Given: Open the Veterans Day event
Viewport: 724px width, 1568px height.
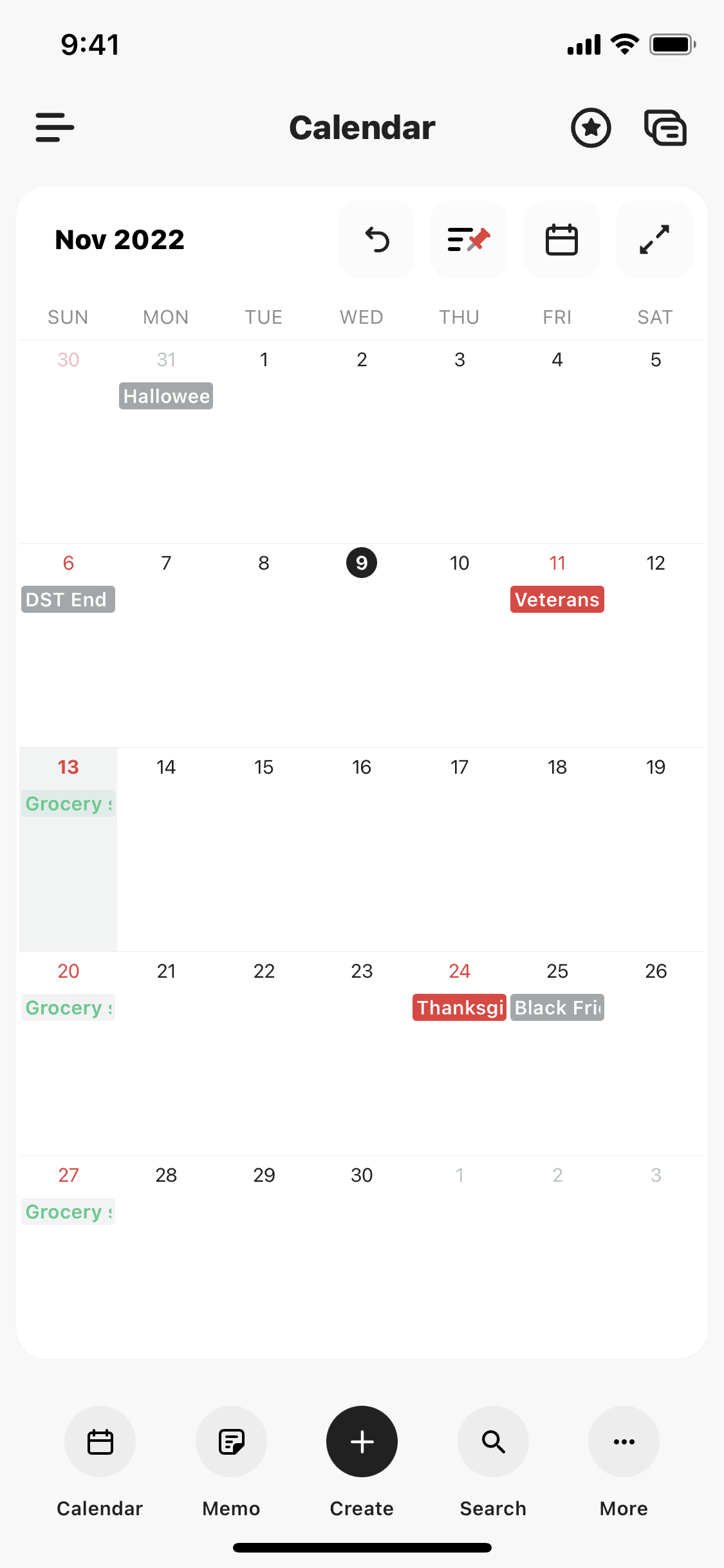Looking at the screenshot, I should [x=557, y=599].
